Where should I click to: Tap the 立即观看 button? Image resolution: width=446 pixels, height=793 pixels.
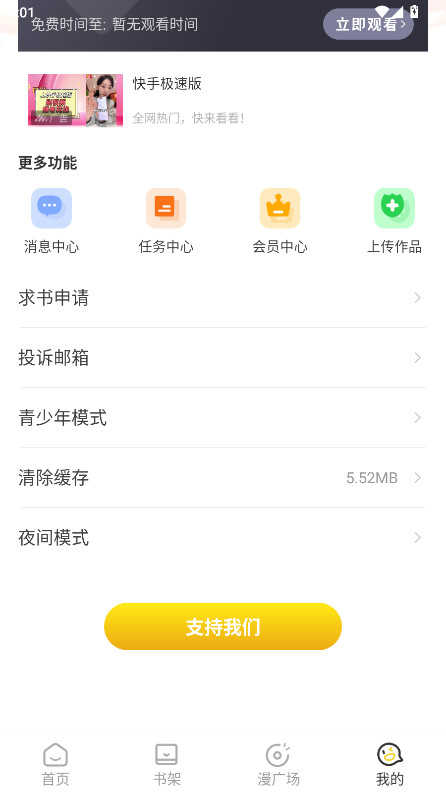(x=368, y=24)
